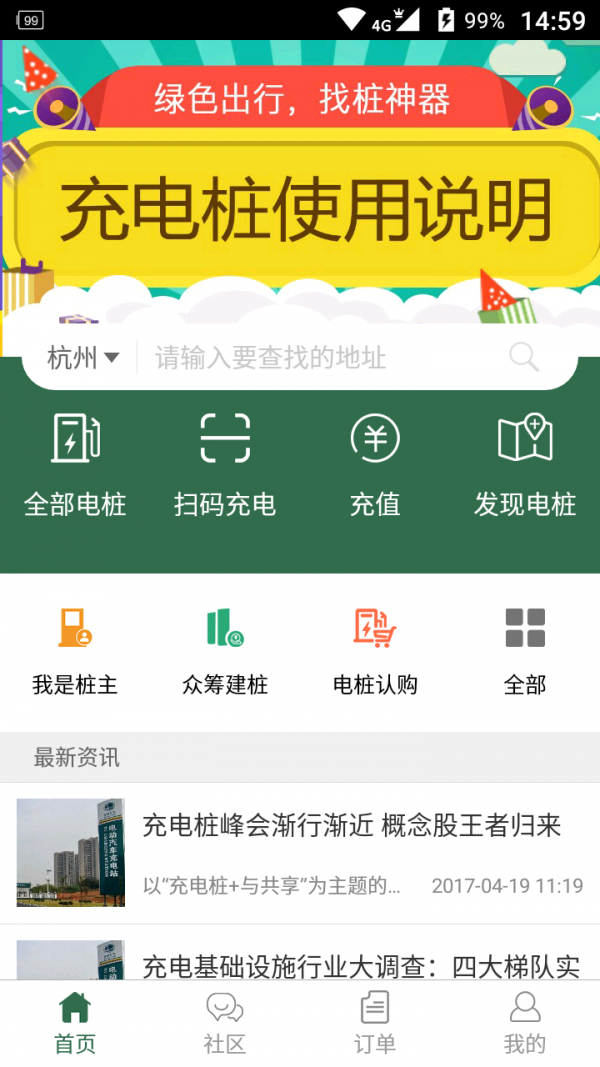Switch to the 订单 tab
The width and height of the screenshot is (600, 1067).
tap(375, 1023)
